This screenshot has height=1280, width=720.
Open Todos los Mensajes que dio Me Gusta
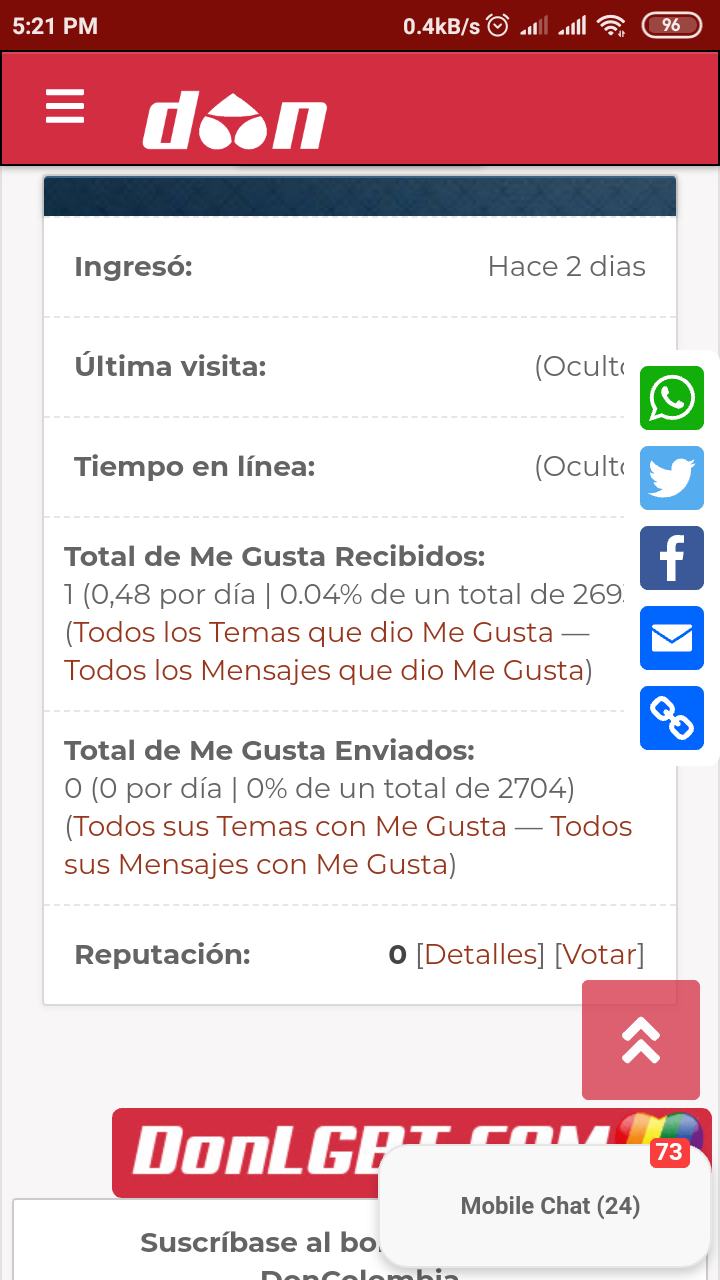324,670
